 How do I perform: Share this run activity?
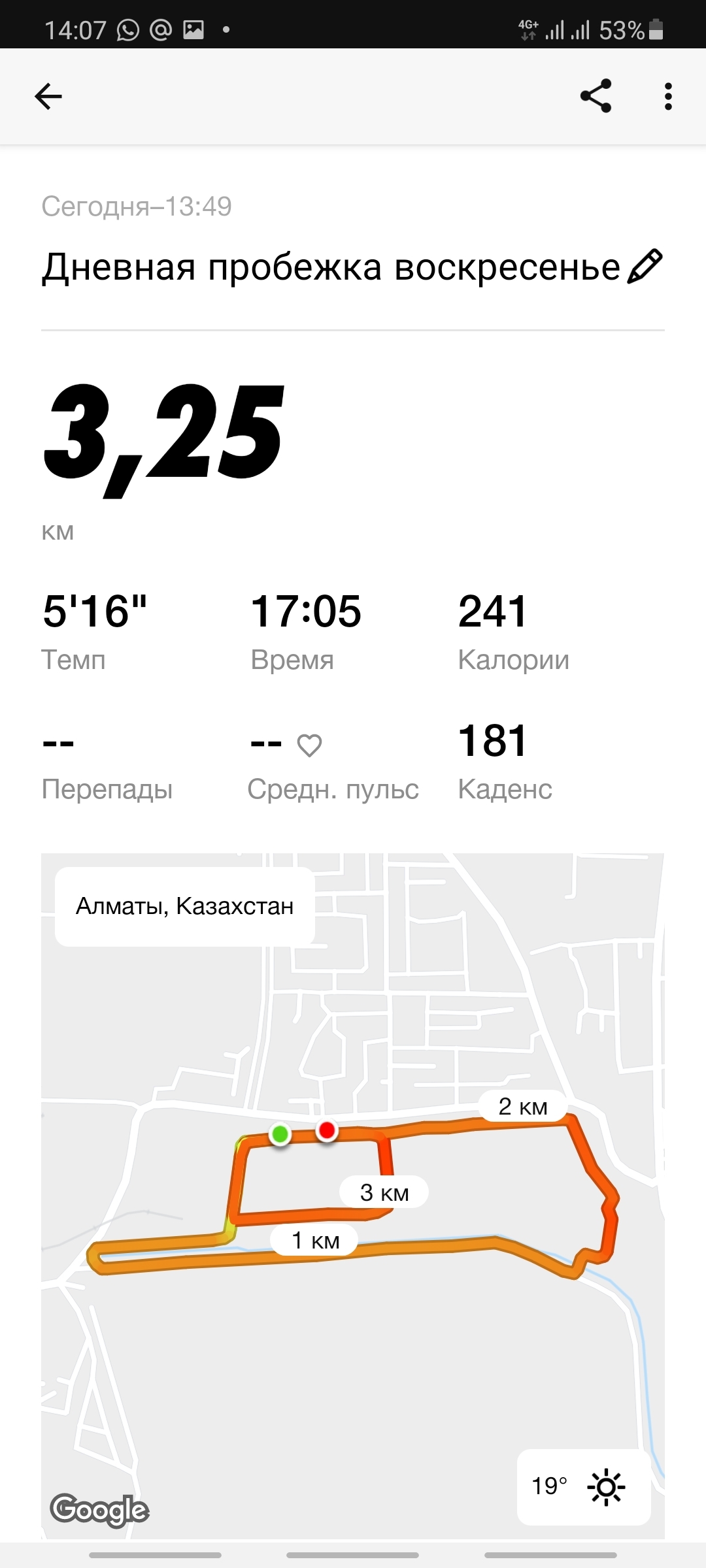point(596,96)
